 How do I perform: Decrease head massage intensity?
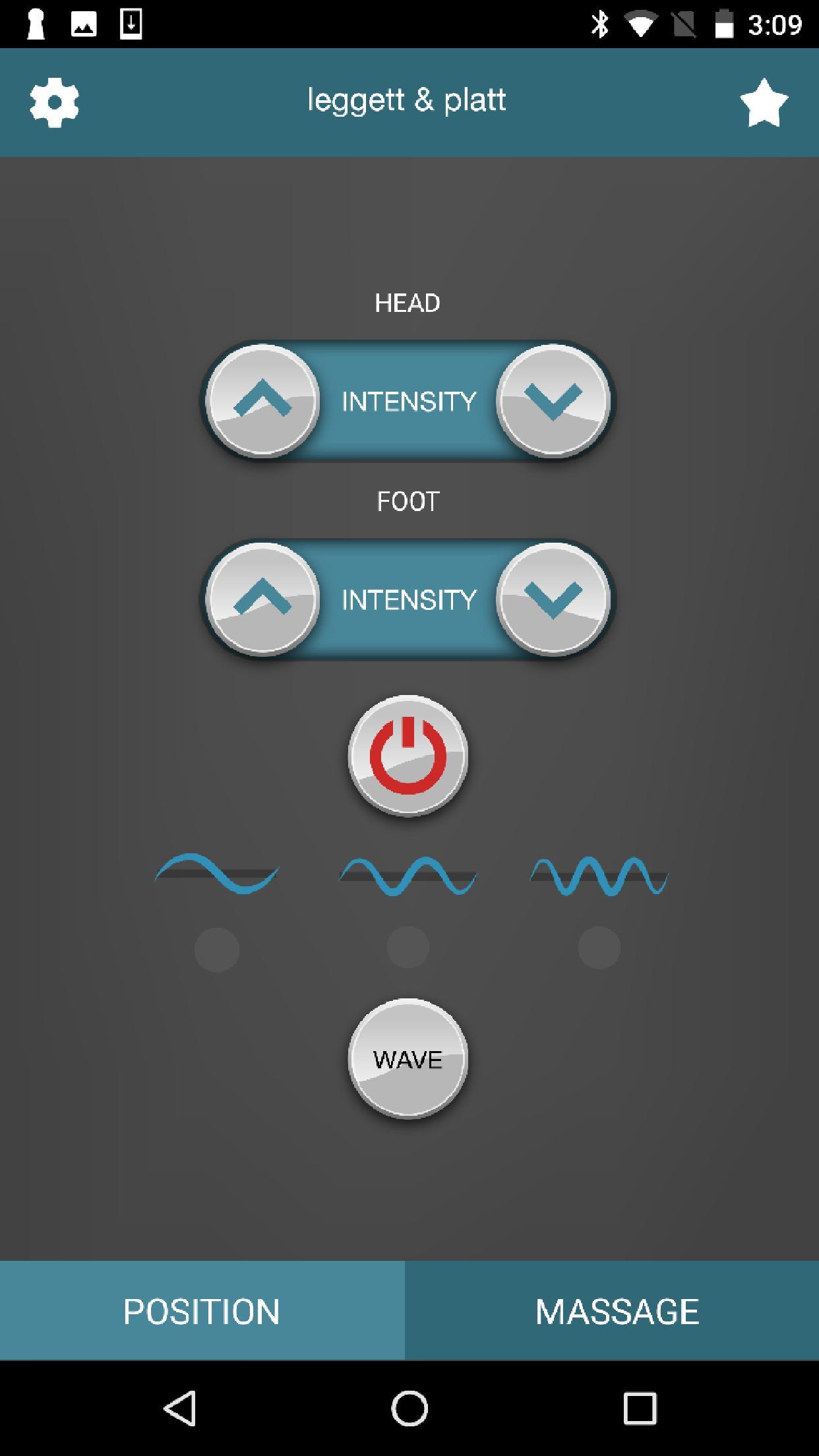coord(553,400)
